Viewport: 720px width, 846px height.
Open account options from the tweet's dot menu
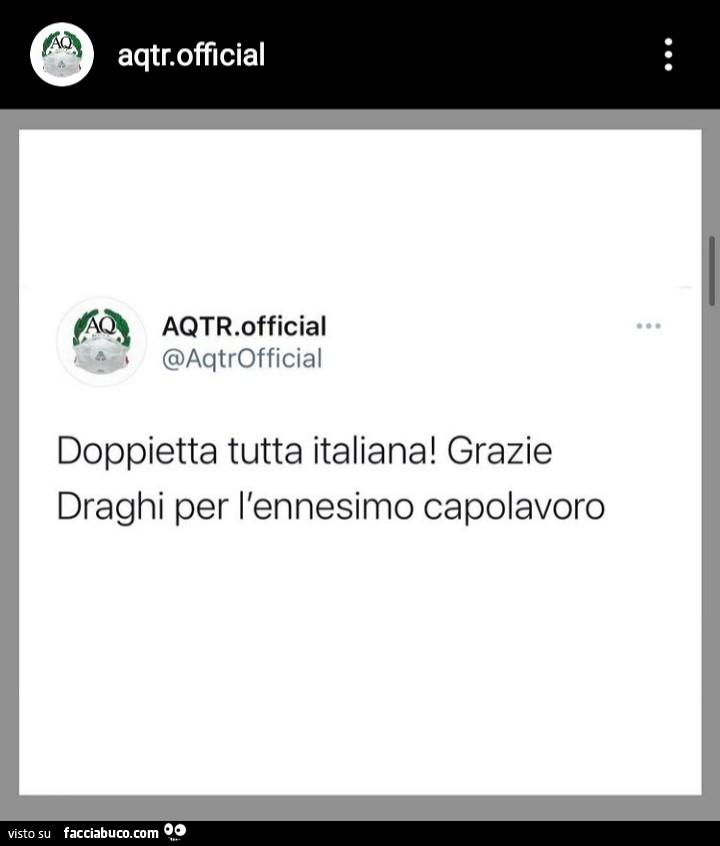(x=648, y=325)
